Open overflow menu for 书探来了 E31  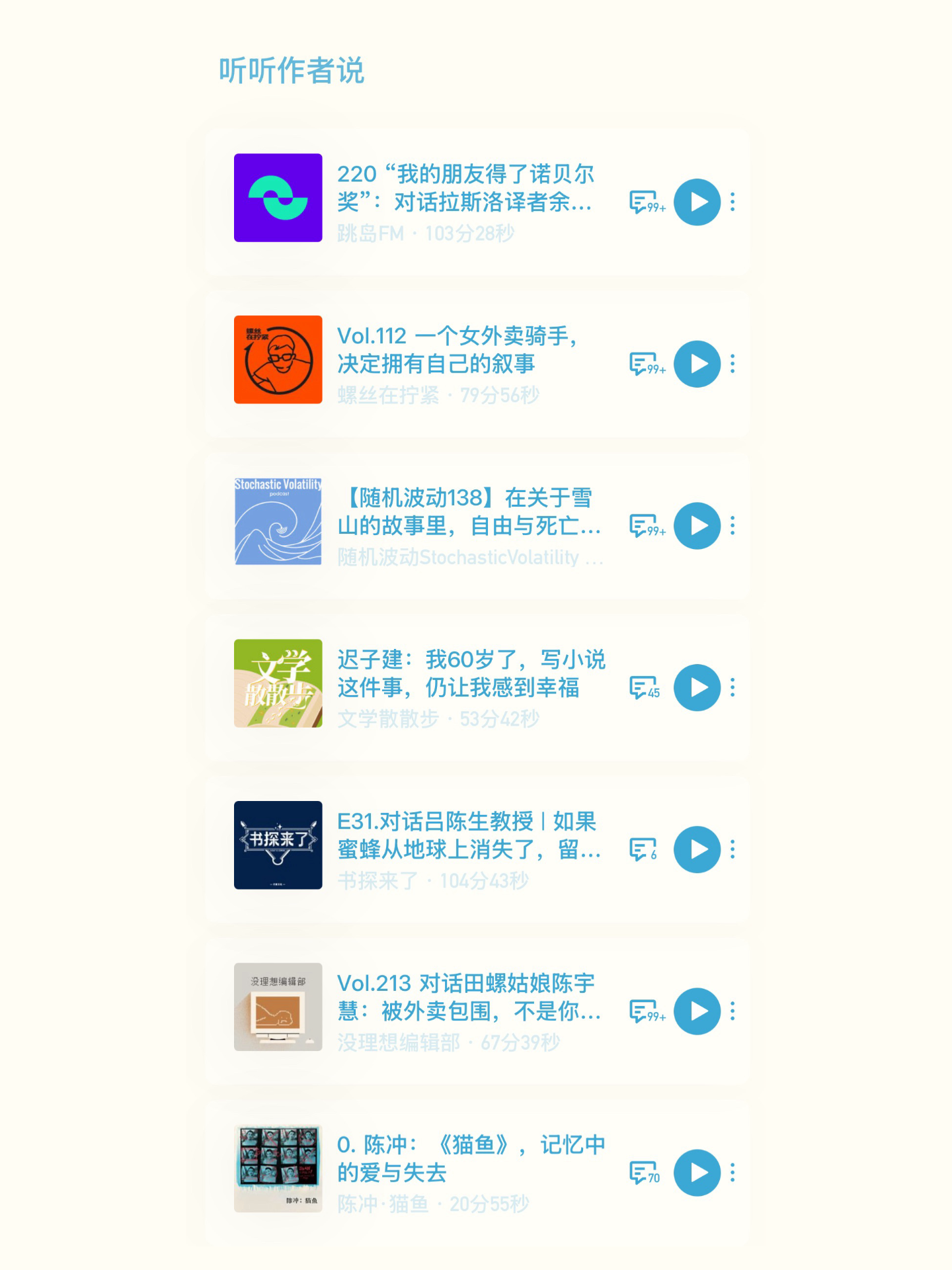(x=733, y=849)
